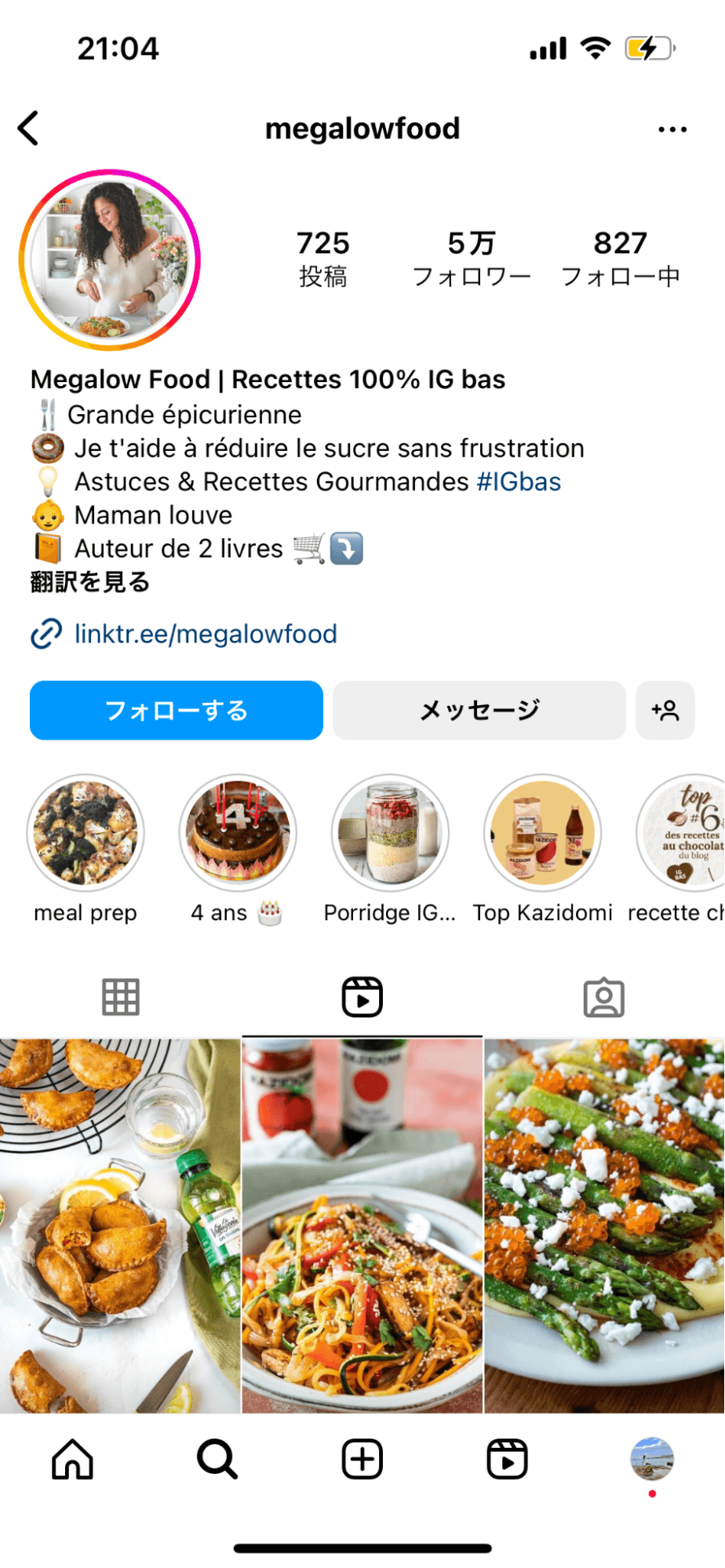Show suggested accounts with the add-person icon
The image size is (725, 1568).
coord(665,711)
